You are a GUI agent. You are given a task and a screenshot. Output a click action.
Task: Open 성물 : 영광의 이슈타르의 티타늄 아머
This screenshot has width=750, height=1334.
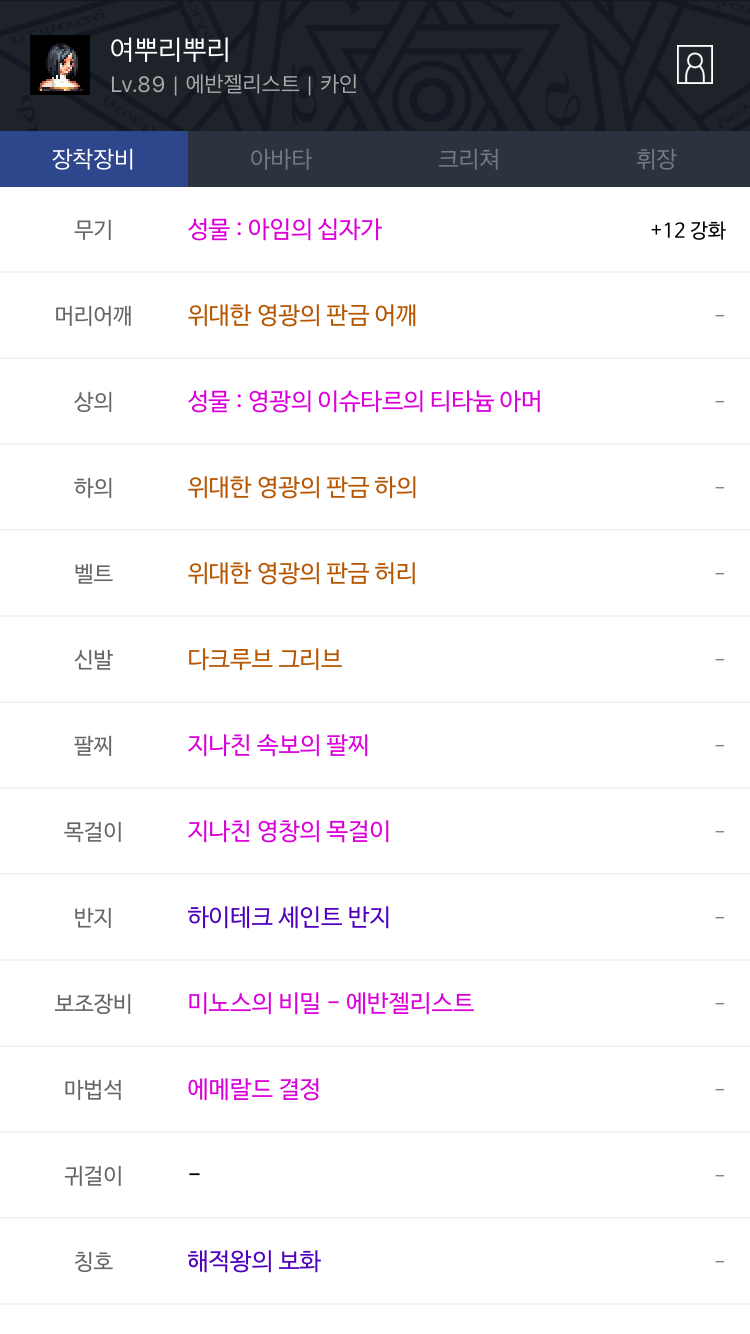point(365,402)
